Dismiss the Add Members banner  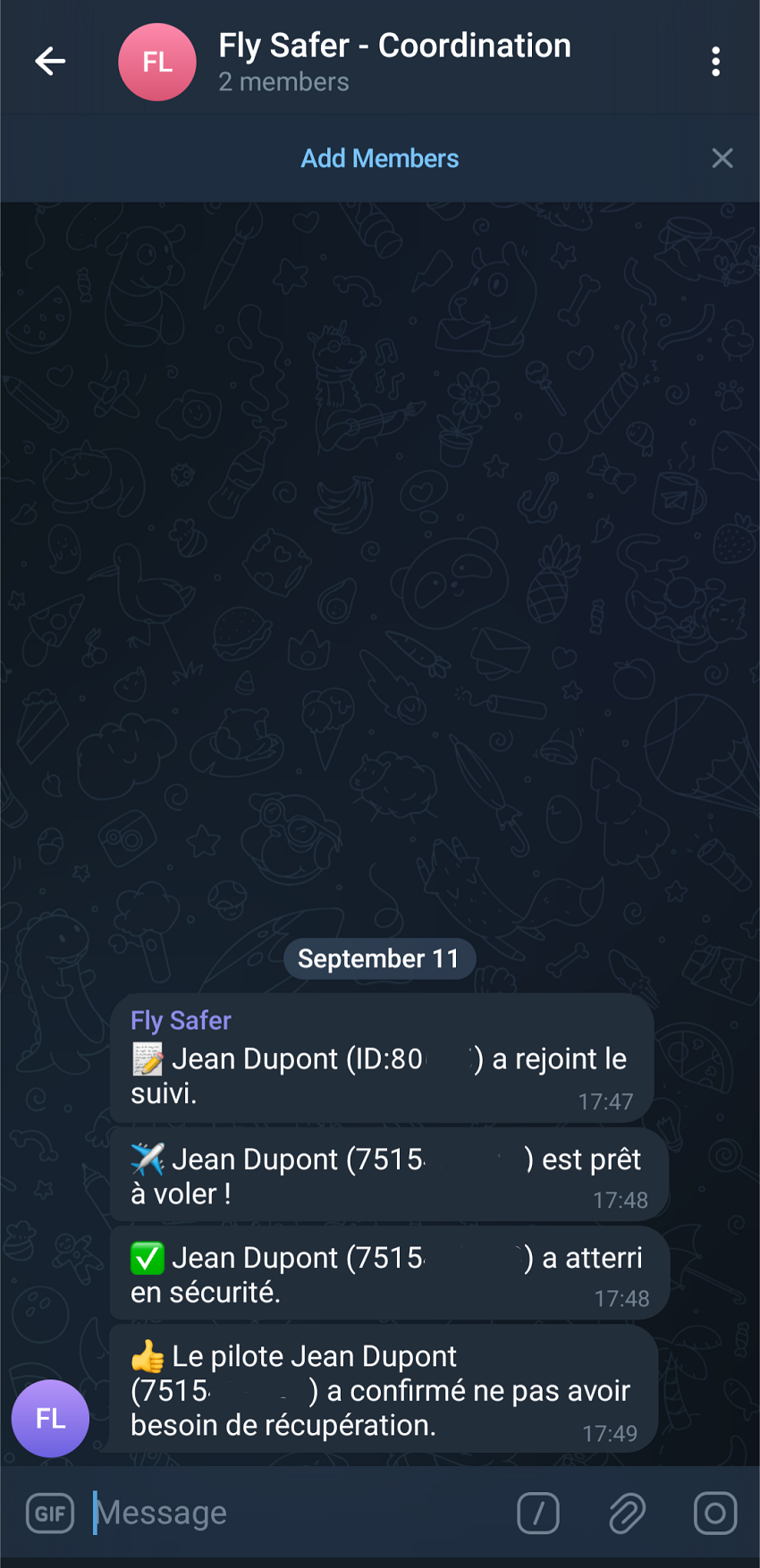(x=722, y=158)
